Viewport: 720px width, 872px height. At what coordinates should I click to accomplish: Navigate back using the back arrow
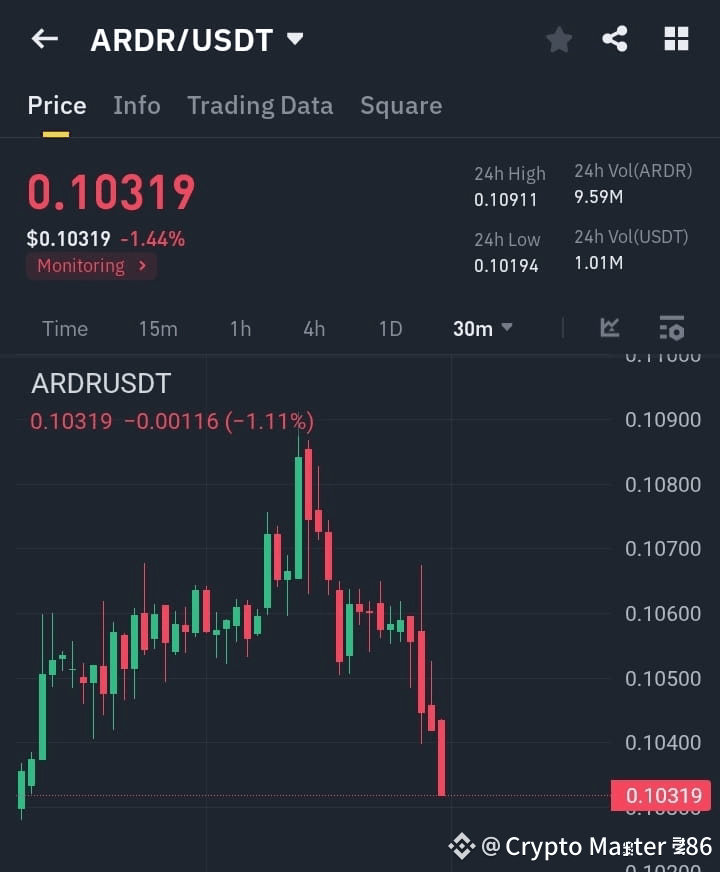(44, 38)
